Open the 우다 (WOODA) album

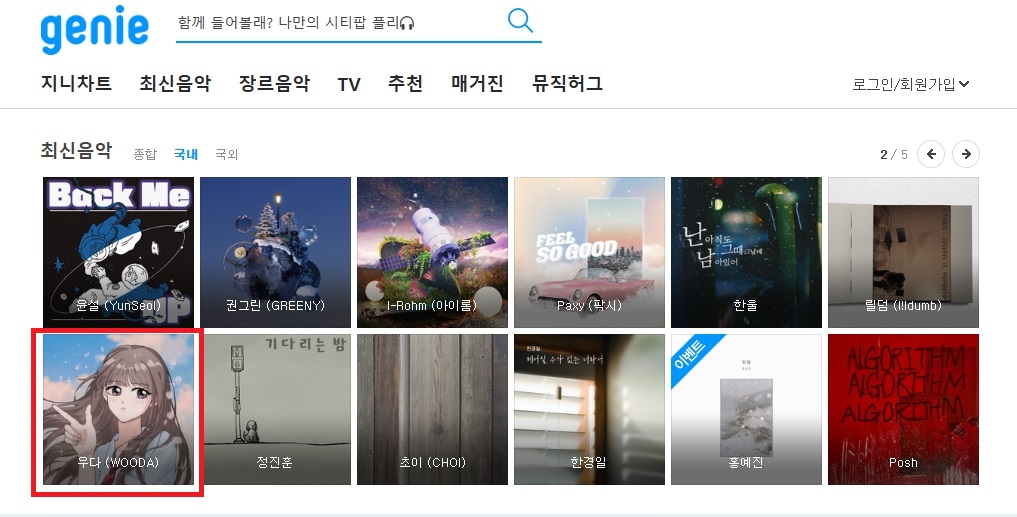pos(118,410)
